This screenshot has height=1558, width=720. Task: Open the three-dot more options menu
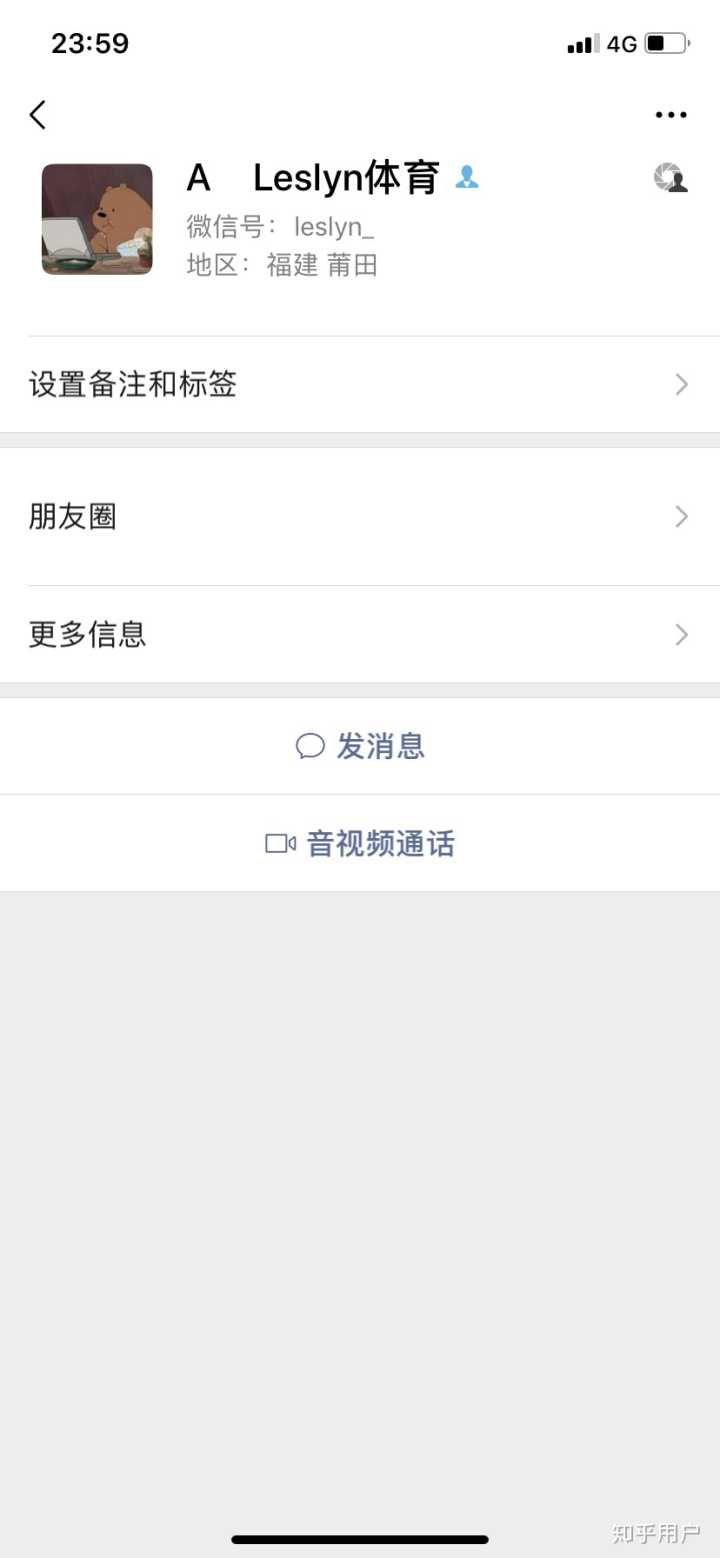tap(670, 115)
